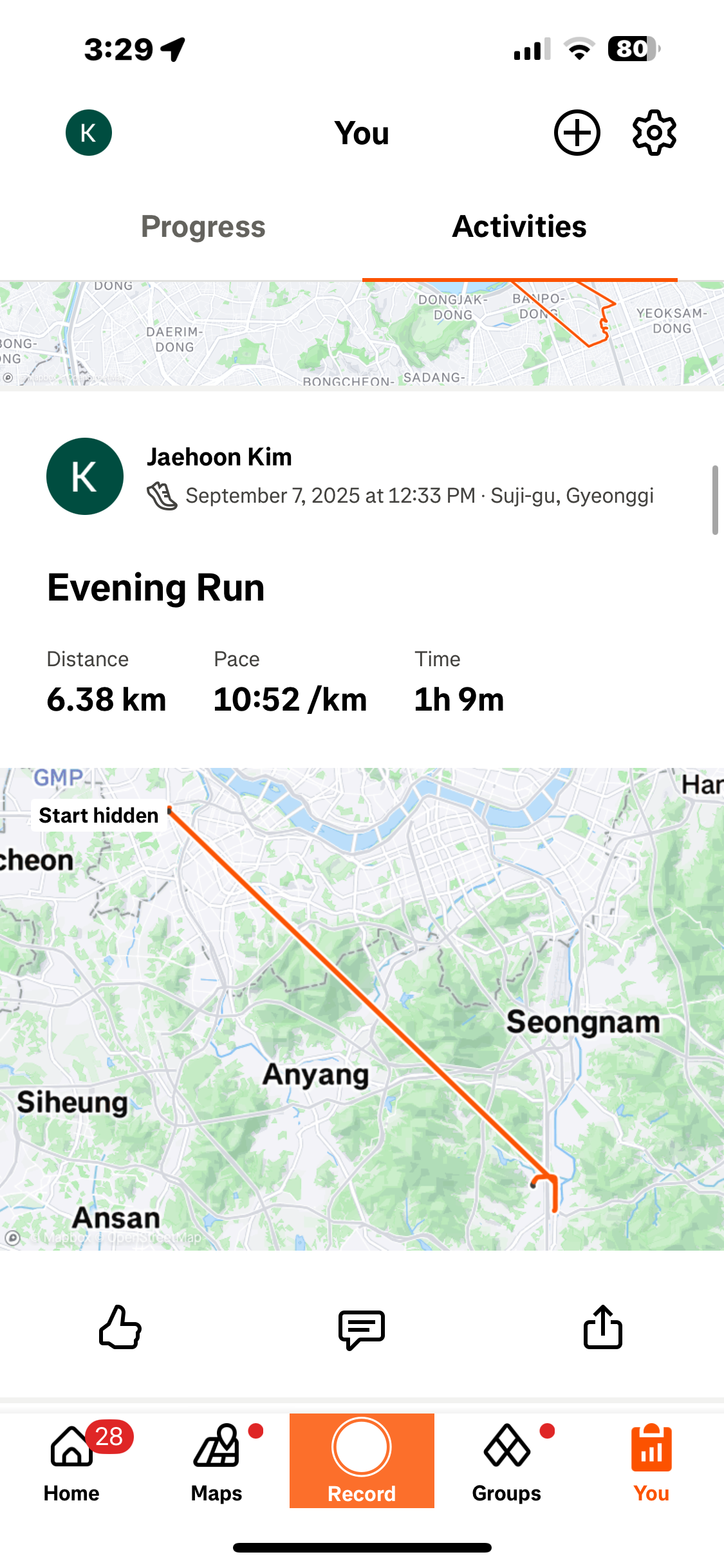Switch to the Progress tab

point(203,227)
